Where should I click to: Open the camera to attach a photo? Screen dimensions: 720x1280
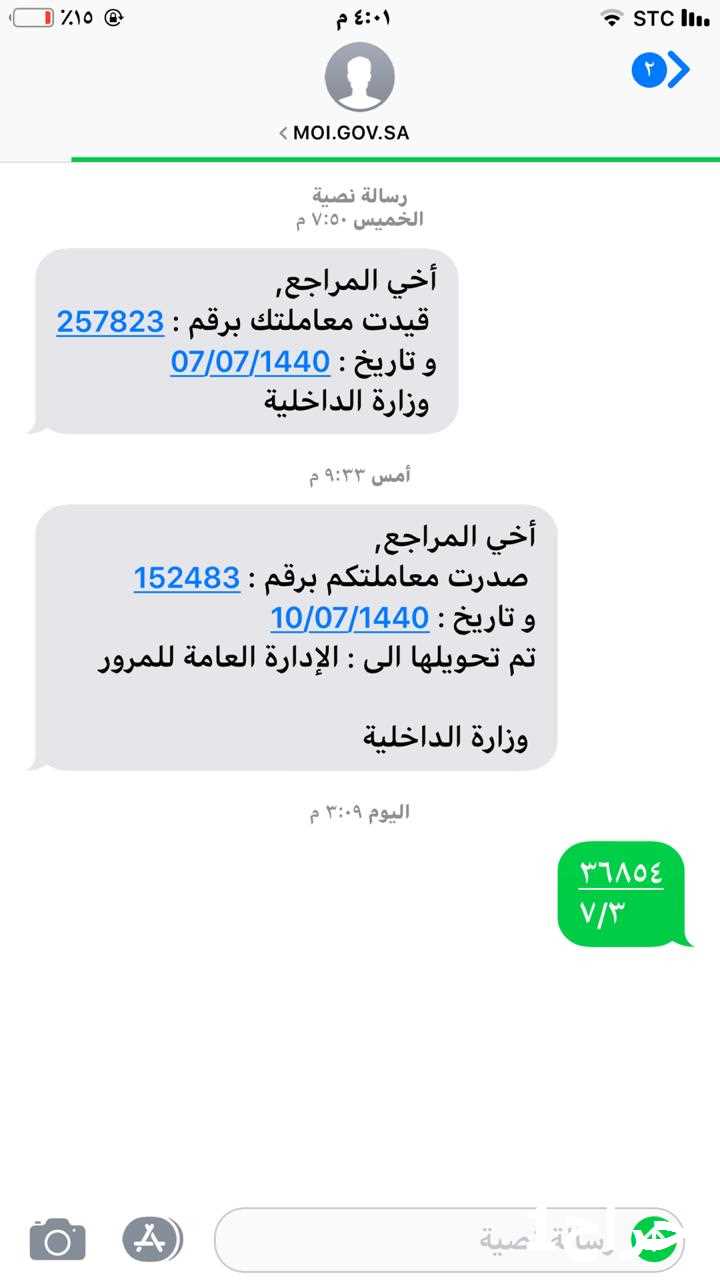(58, 1240)
